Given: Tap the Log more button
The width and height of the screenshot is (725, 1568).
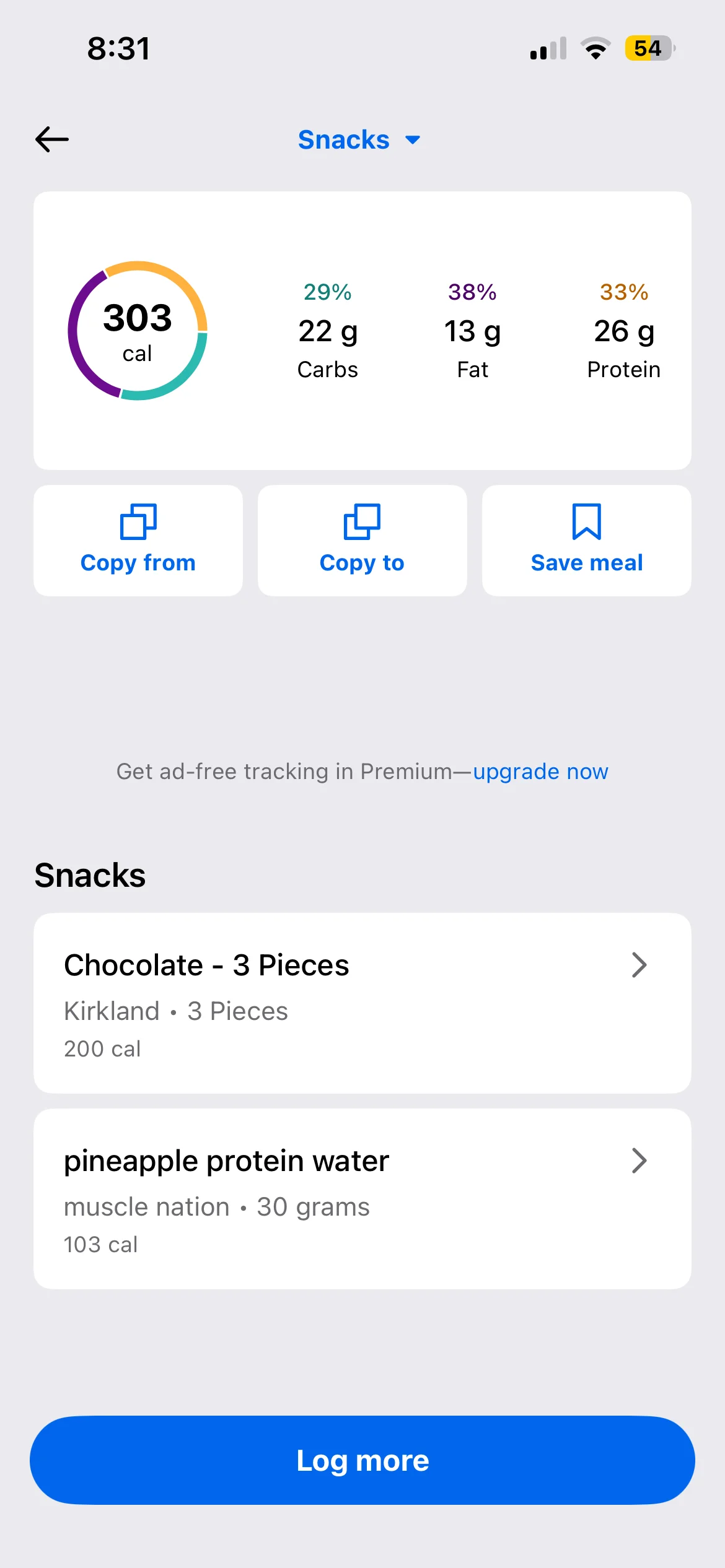Looking at the screenshot, I should 362,1460.
